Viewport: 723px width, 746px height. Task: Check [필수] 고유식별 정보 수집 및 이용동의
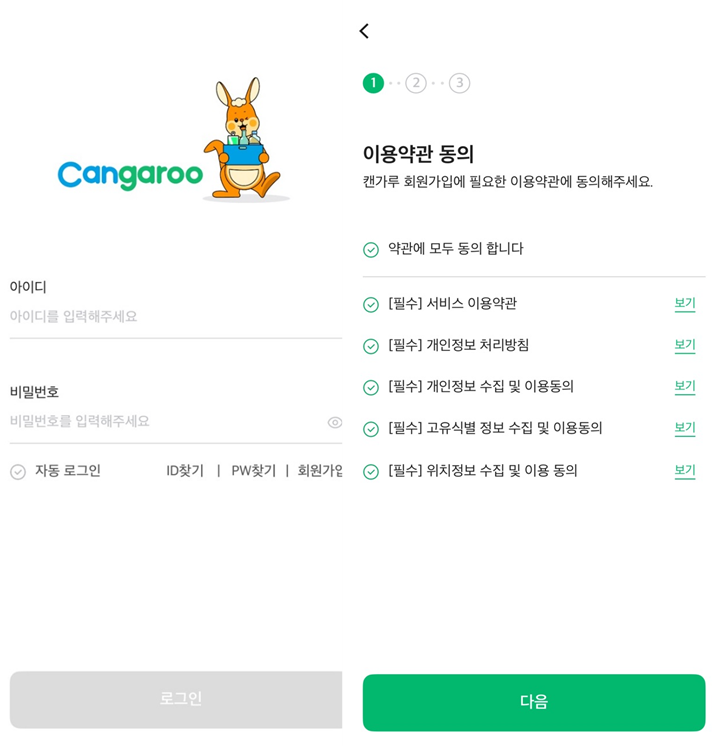click(x=371, y=429)
